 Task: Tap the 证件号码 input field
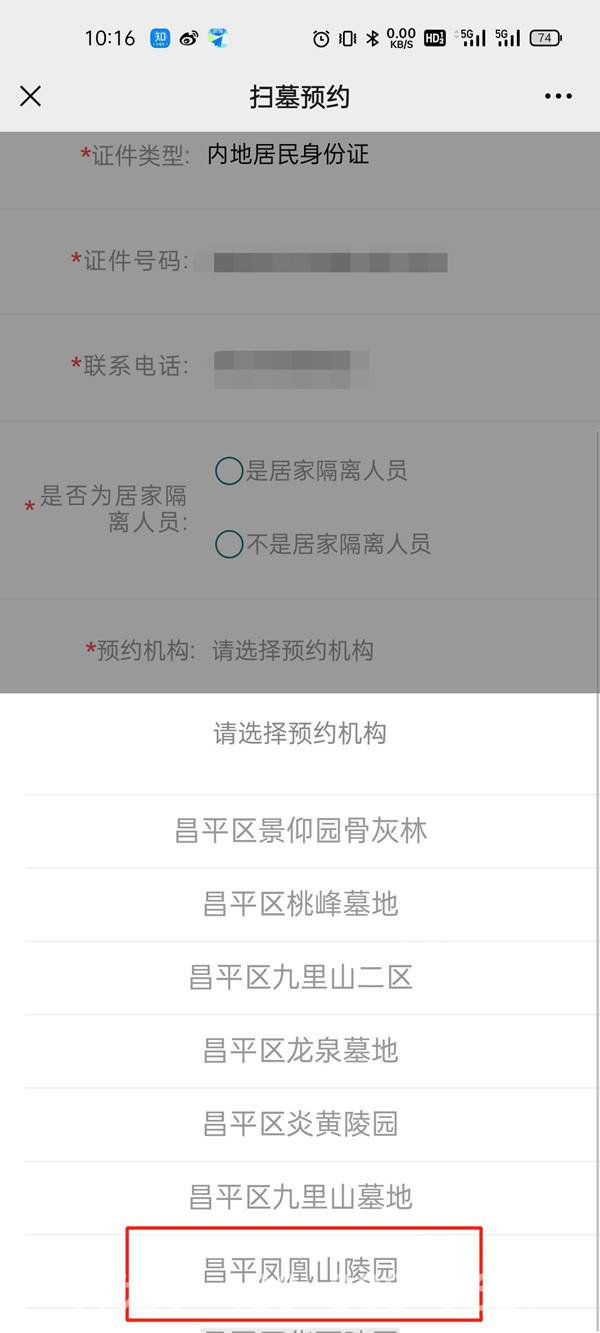click(330, 262)
